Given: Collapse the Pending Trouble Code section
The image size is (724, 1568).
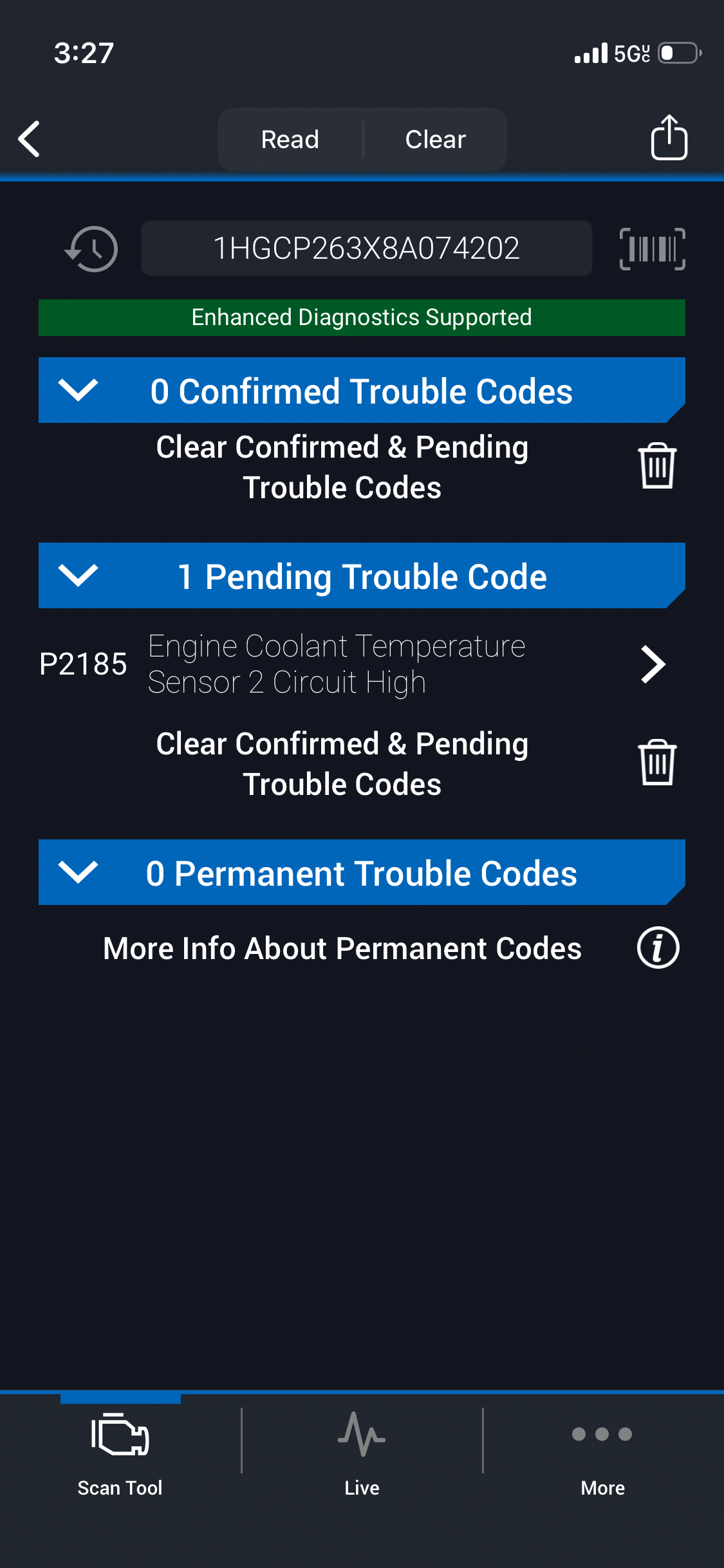Looking at the screenshot, I should coord(78,575).
